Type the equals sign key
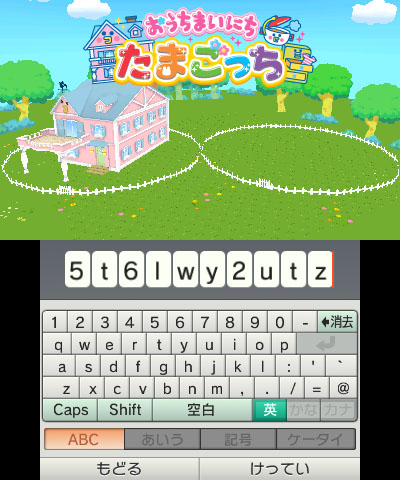400x480 pixels. click(317, 388)
